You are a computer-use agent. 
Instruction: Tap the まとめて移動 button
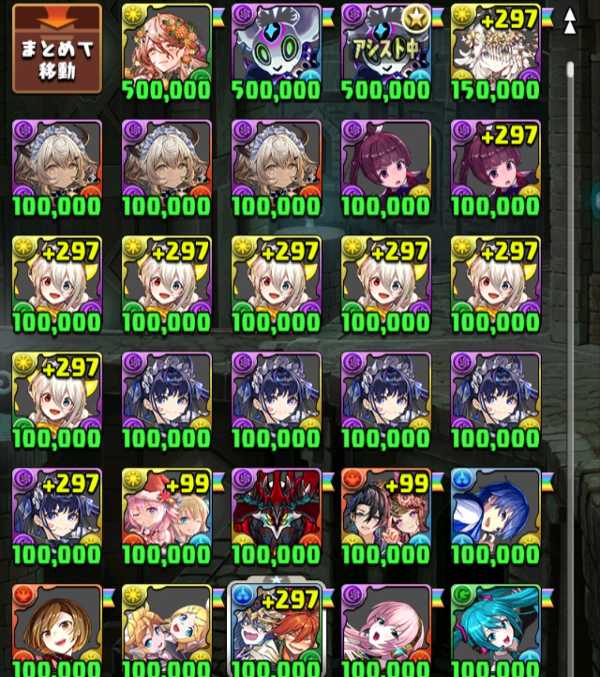(x=56, y=49)
